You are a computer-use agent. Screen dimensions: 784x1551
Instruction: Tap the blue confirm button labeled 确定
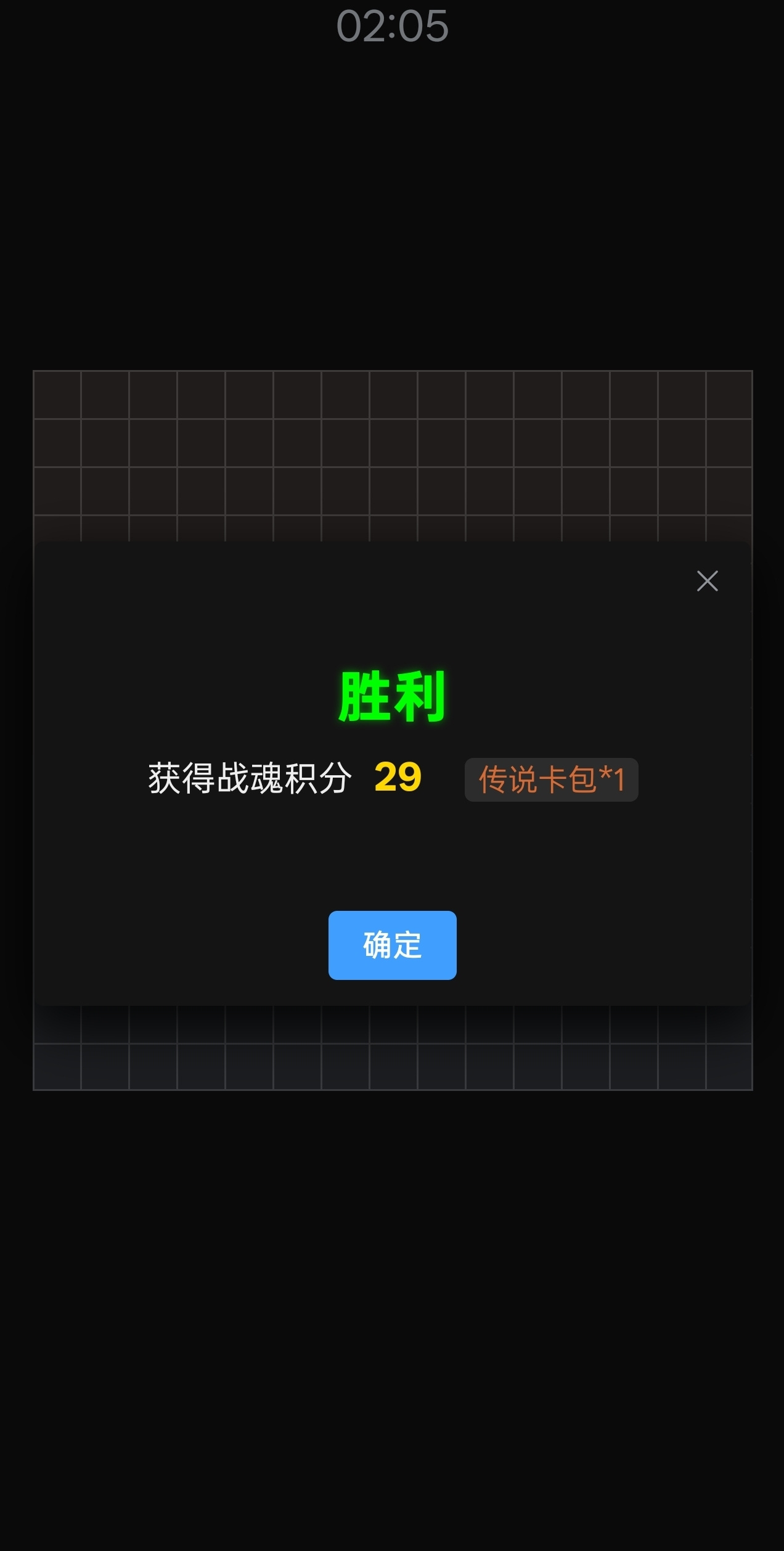[x=392, y=945]
